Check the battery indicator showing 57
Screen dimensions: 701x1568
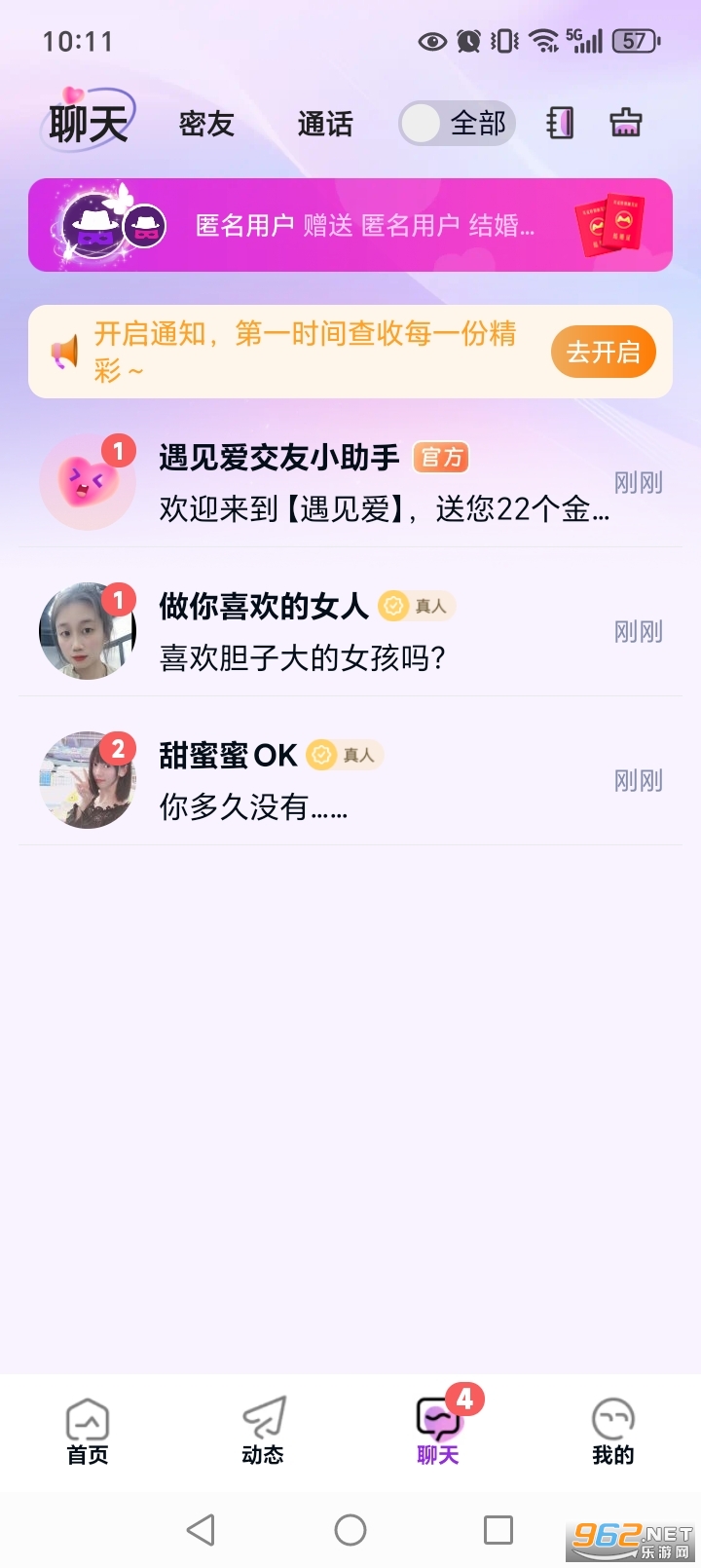point(634,41)
